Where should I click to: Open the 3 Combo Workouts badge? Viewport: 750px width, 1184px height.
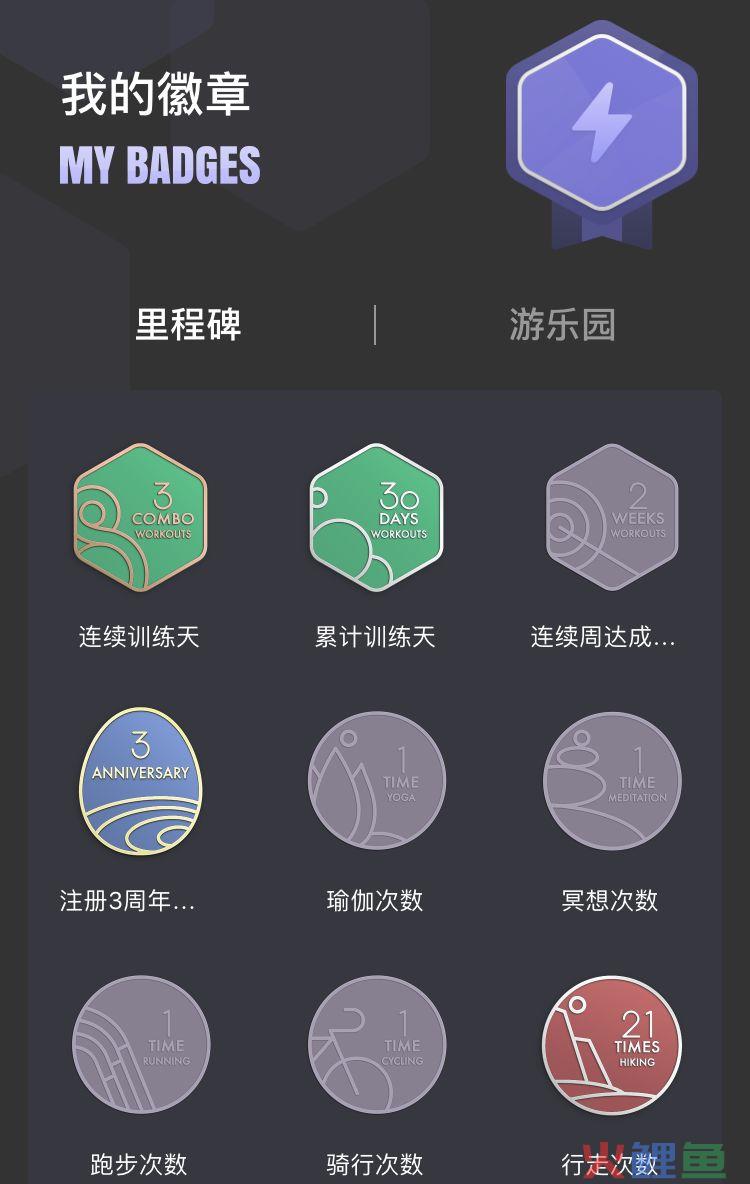(x=139, y=518)
